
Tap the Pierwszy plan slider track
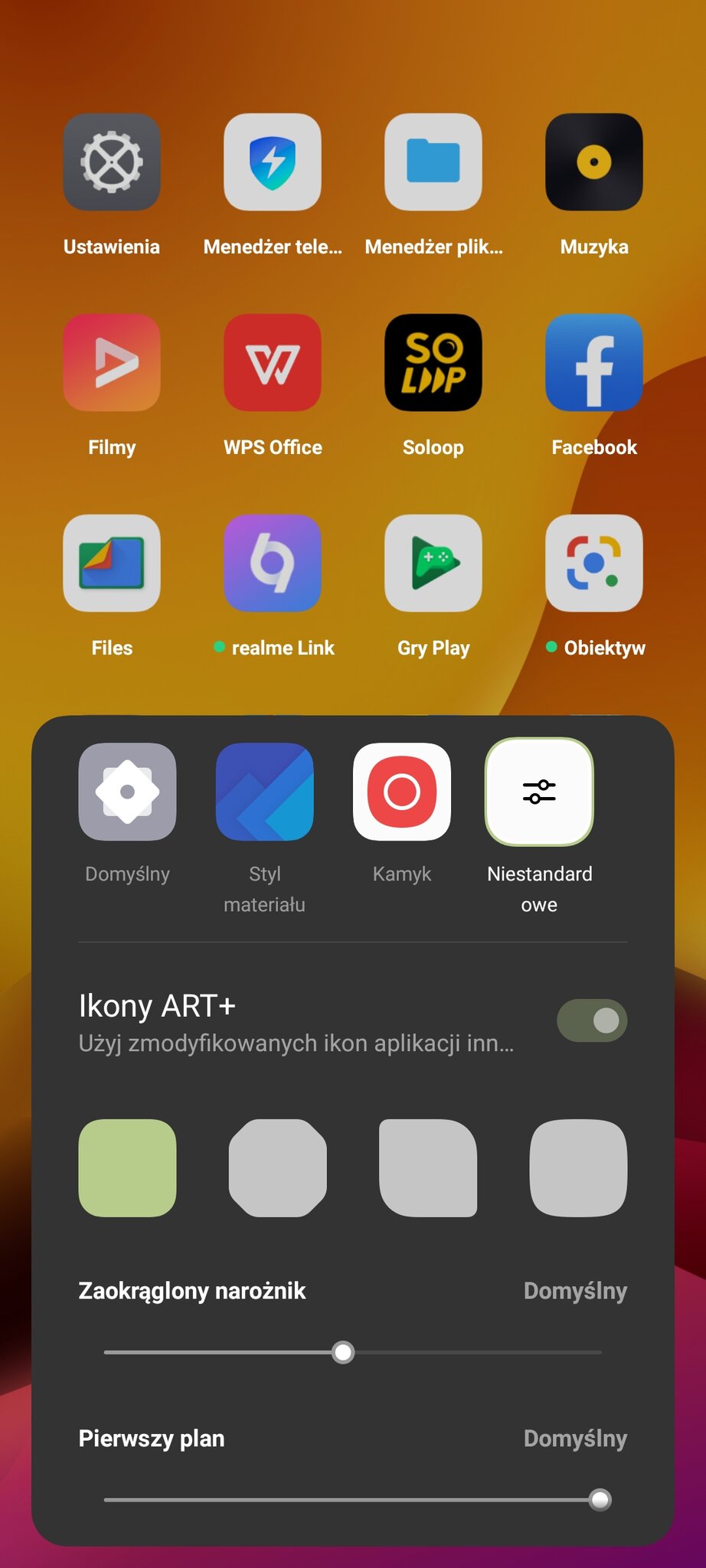(x=352, y=1500)
